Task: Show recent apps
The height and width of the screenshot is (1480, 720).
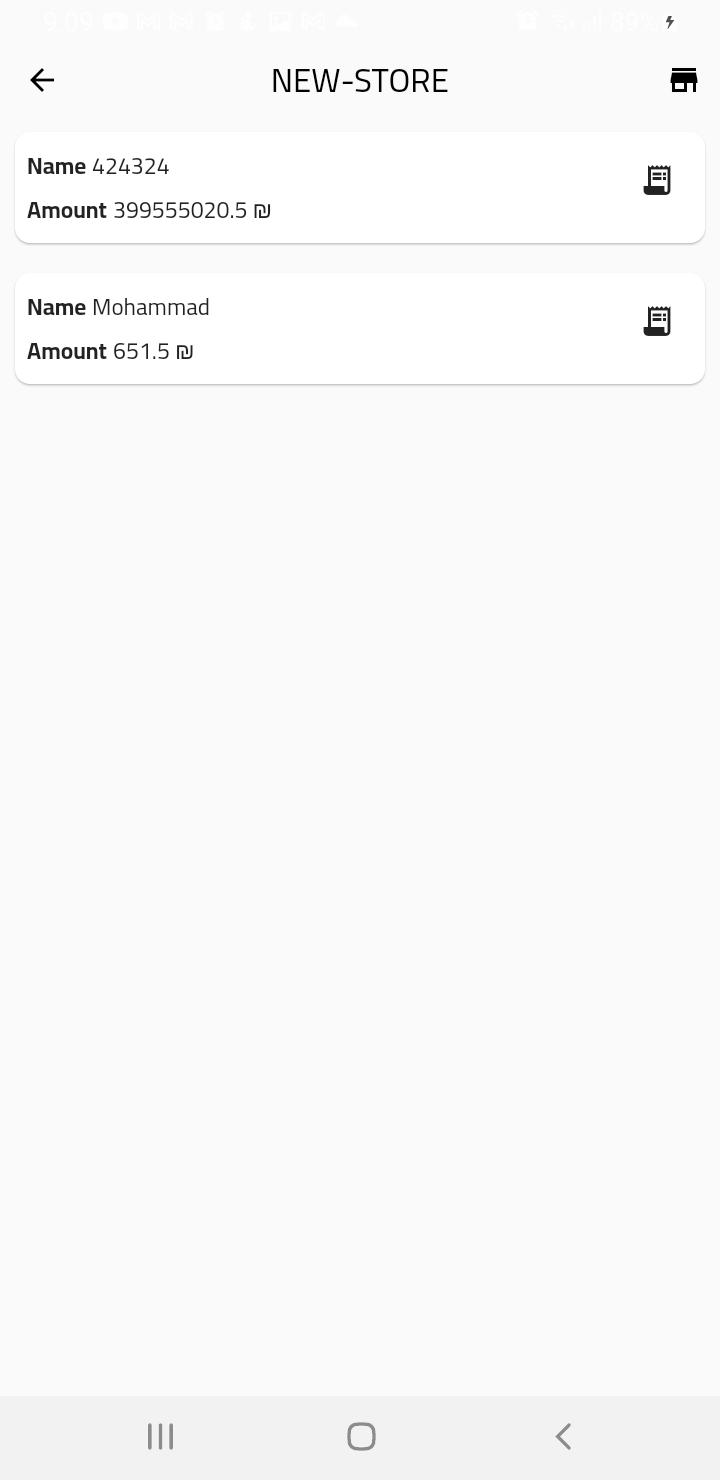Action: point(160,1436)
